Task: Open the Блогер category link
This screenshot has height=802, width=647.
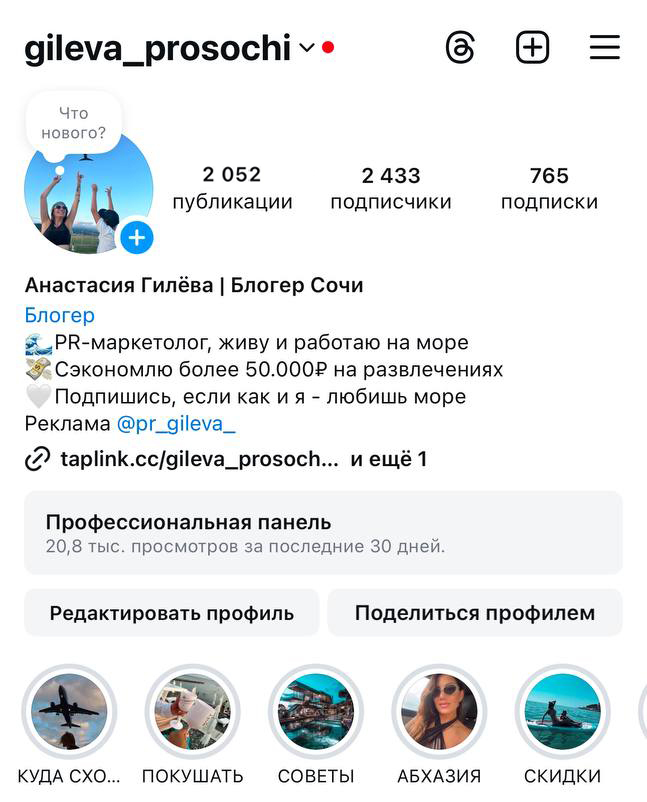Action: point(60,315)
